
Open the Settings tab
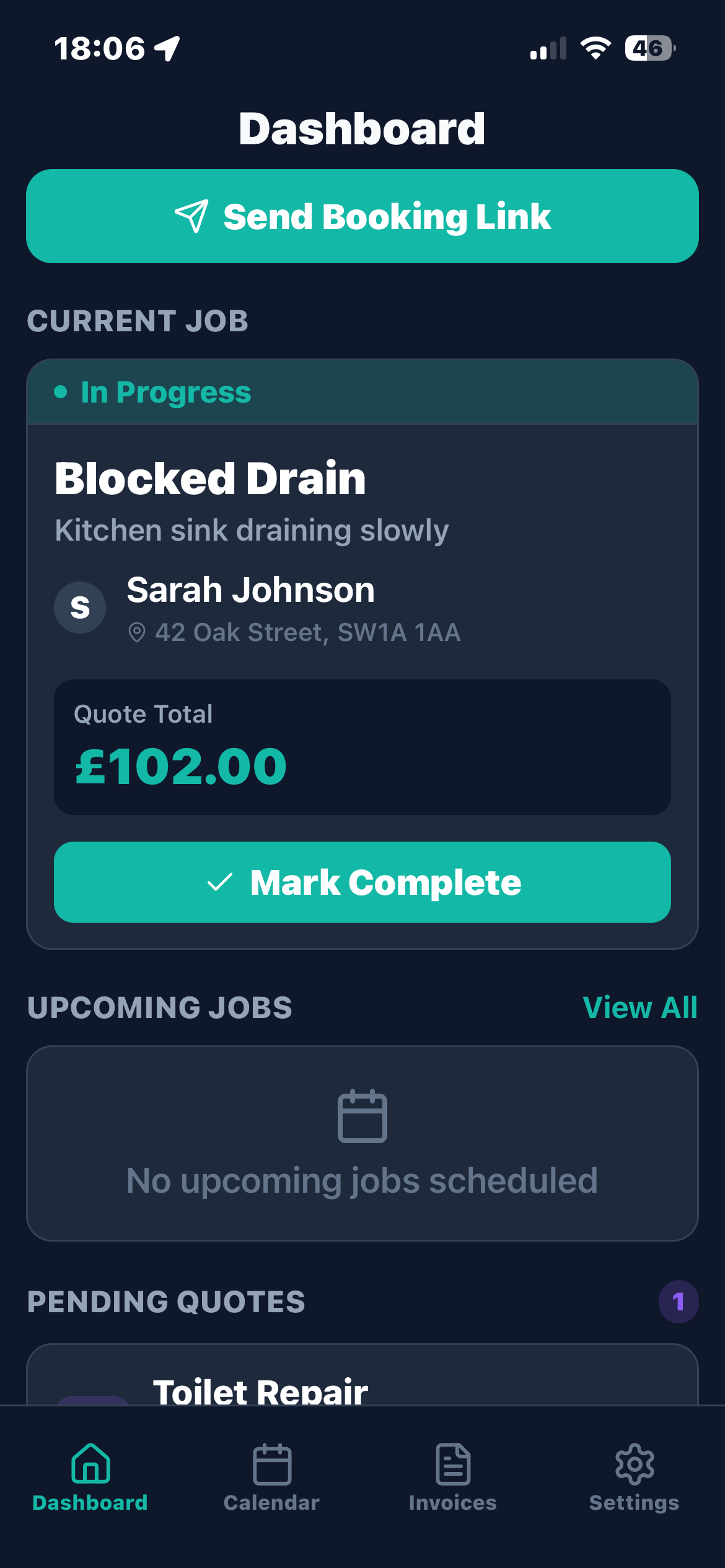click(x=634, y=1478)
